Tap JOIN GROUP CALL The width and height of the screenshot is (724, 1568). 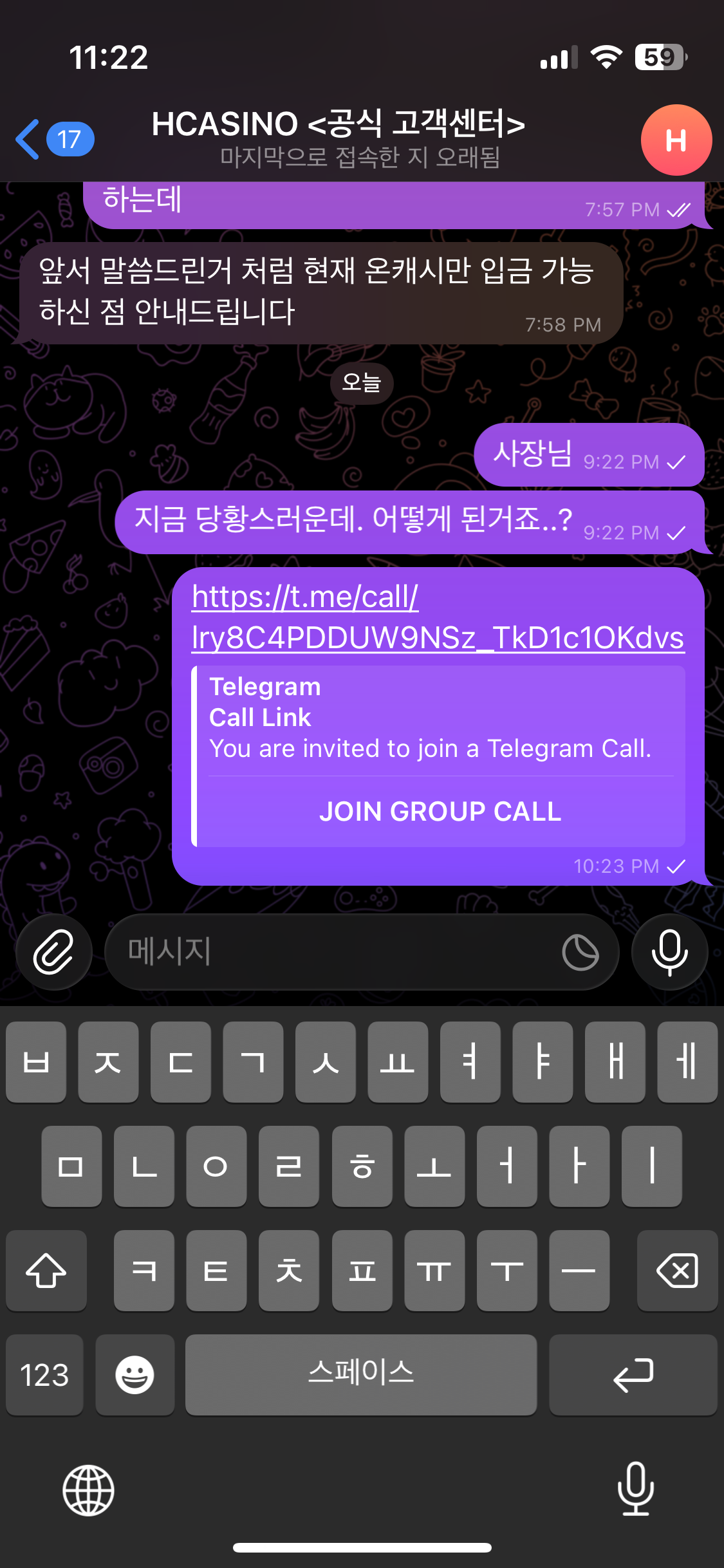pos(440,811)
